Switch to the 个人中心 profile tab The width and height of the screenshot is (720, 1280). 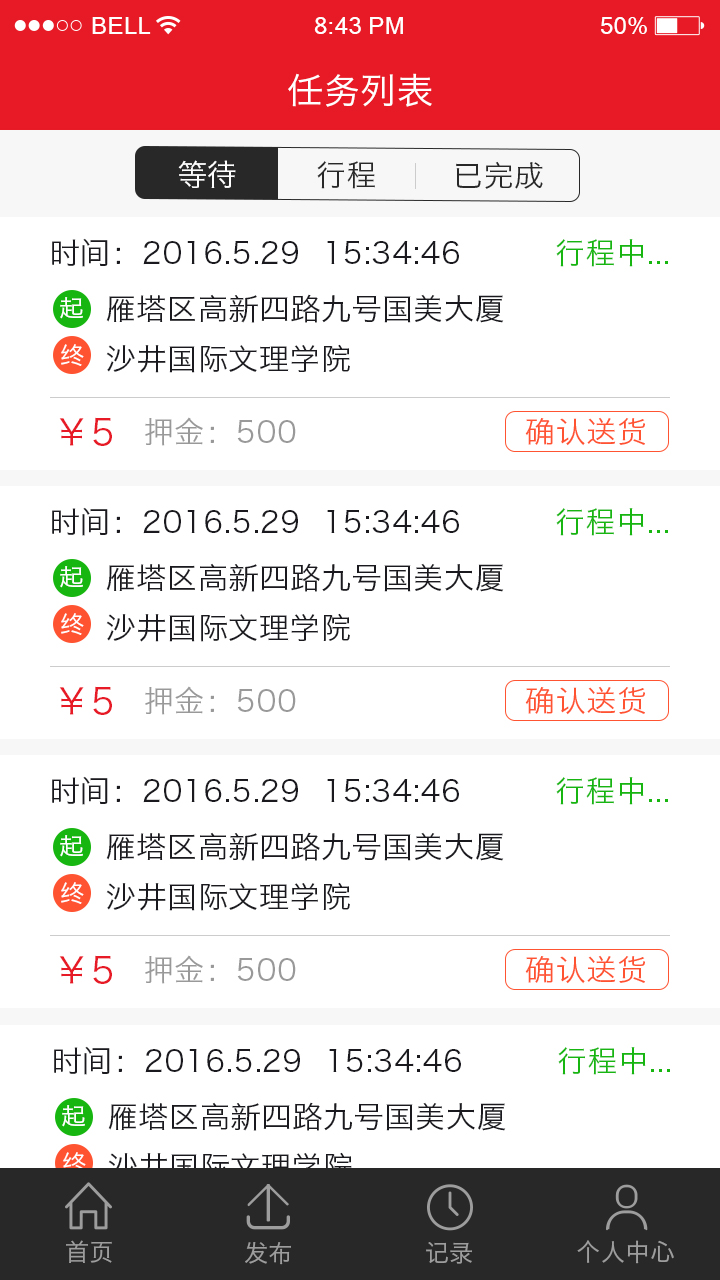point(626,1224)
